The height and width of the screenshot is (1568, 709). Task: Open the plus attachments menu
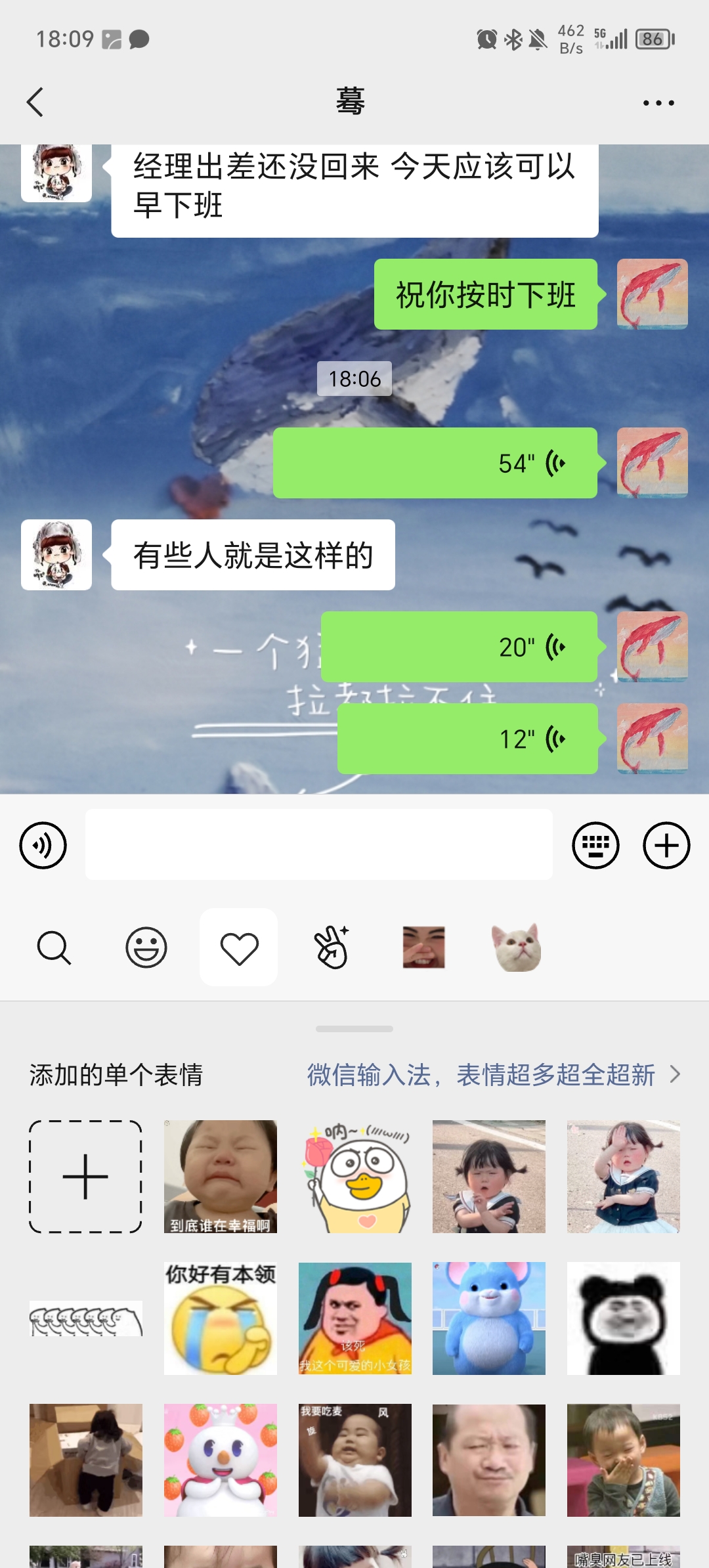click(x=666, y=845)
